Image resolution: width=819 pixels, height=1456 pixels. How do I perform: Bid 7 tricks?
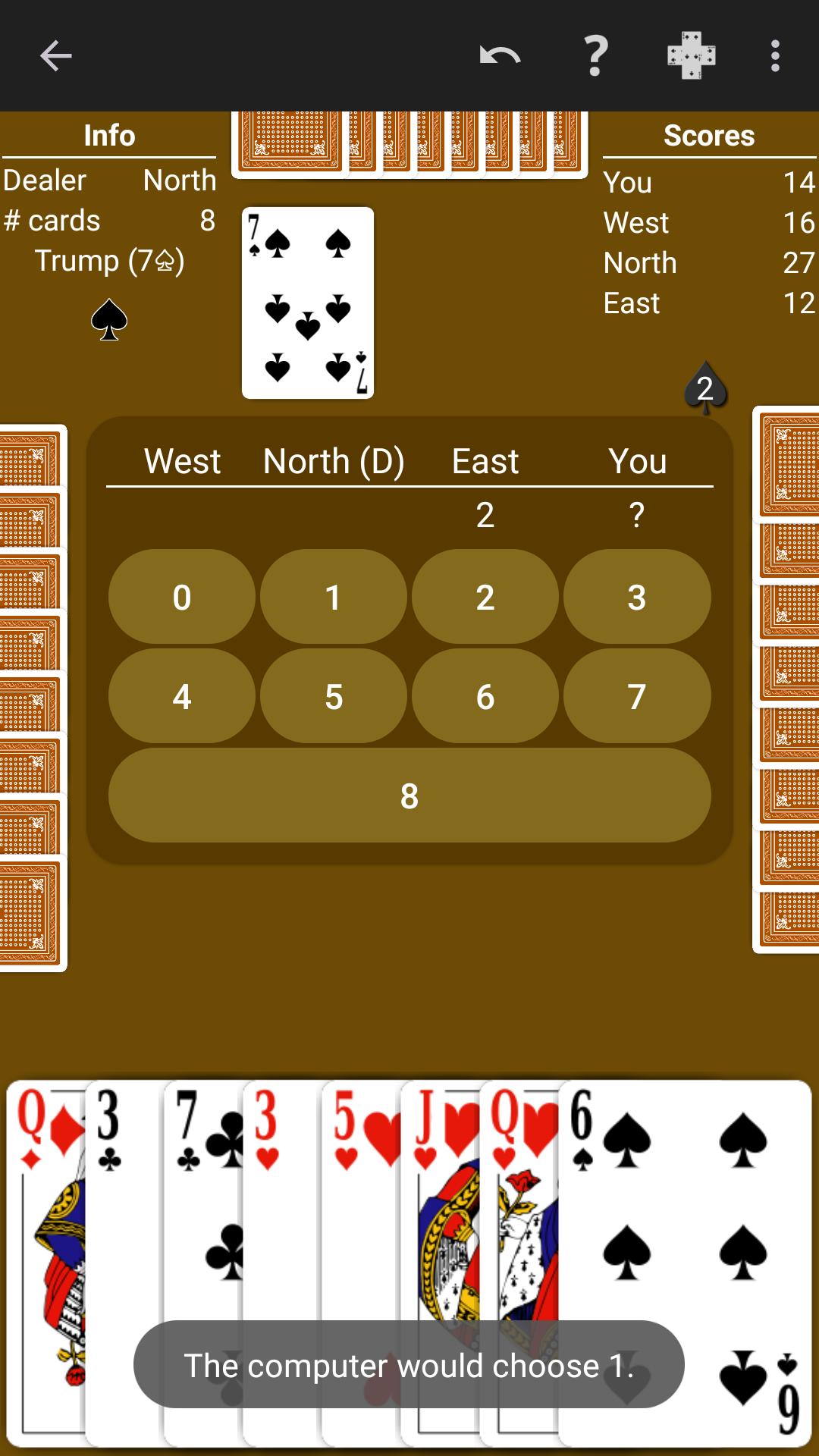tap(637, 696)
